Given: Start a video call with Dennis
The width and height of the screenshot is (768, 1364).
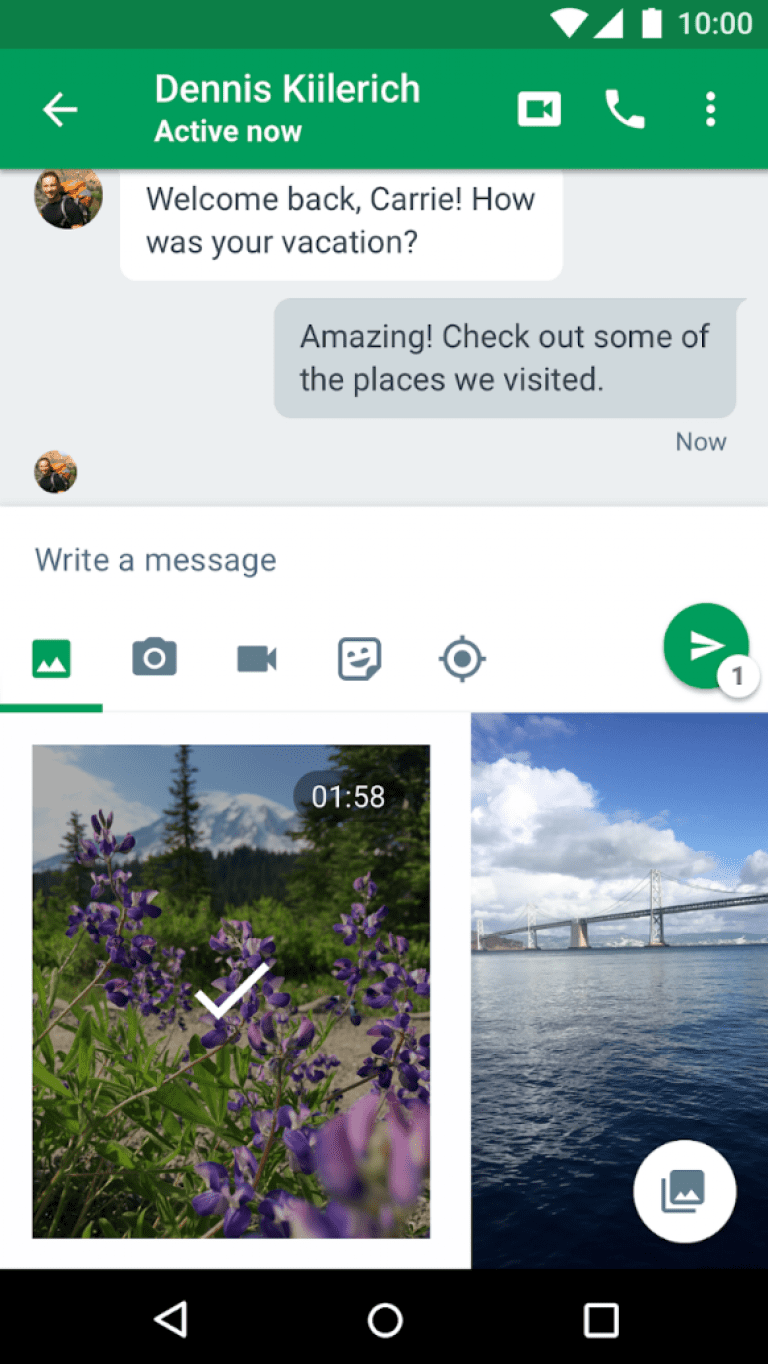Looking at the screenshot, I should point(538,109).
